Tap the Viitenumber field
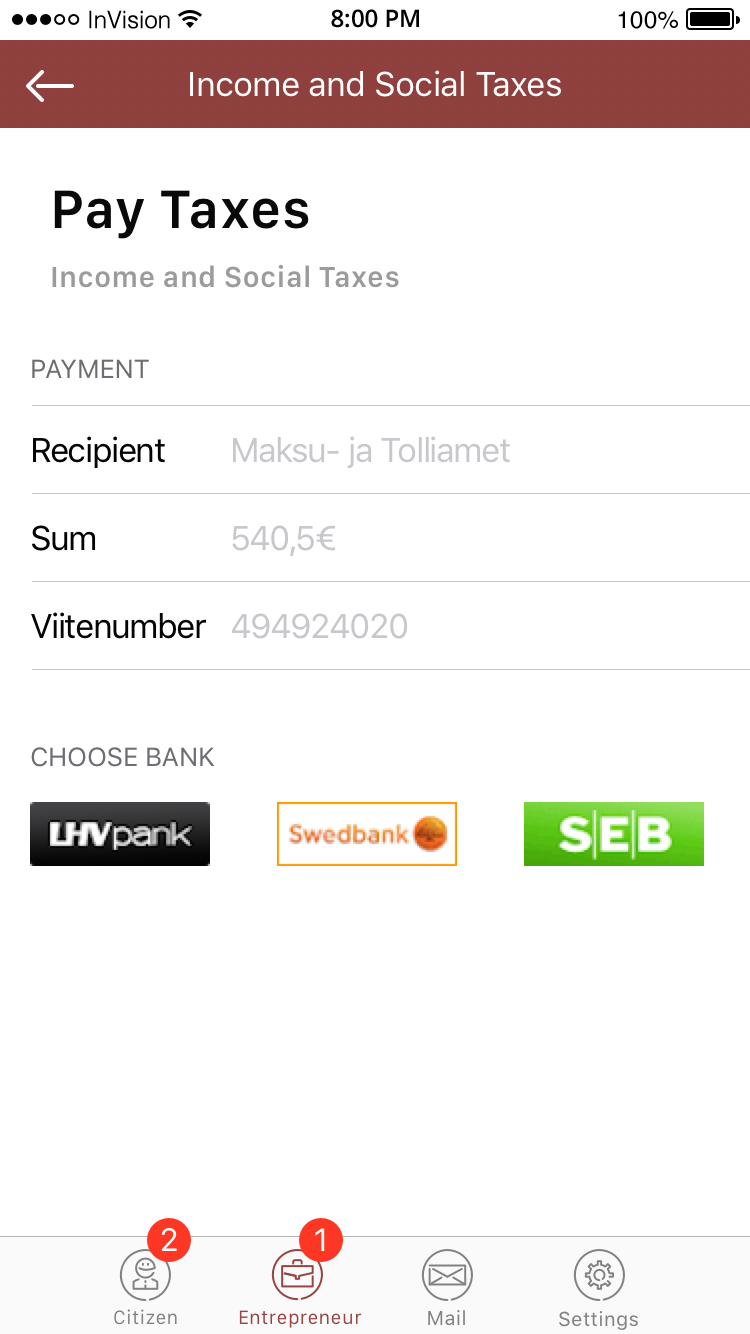Viewport: 750px width, 1334px height. 390,626
